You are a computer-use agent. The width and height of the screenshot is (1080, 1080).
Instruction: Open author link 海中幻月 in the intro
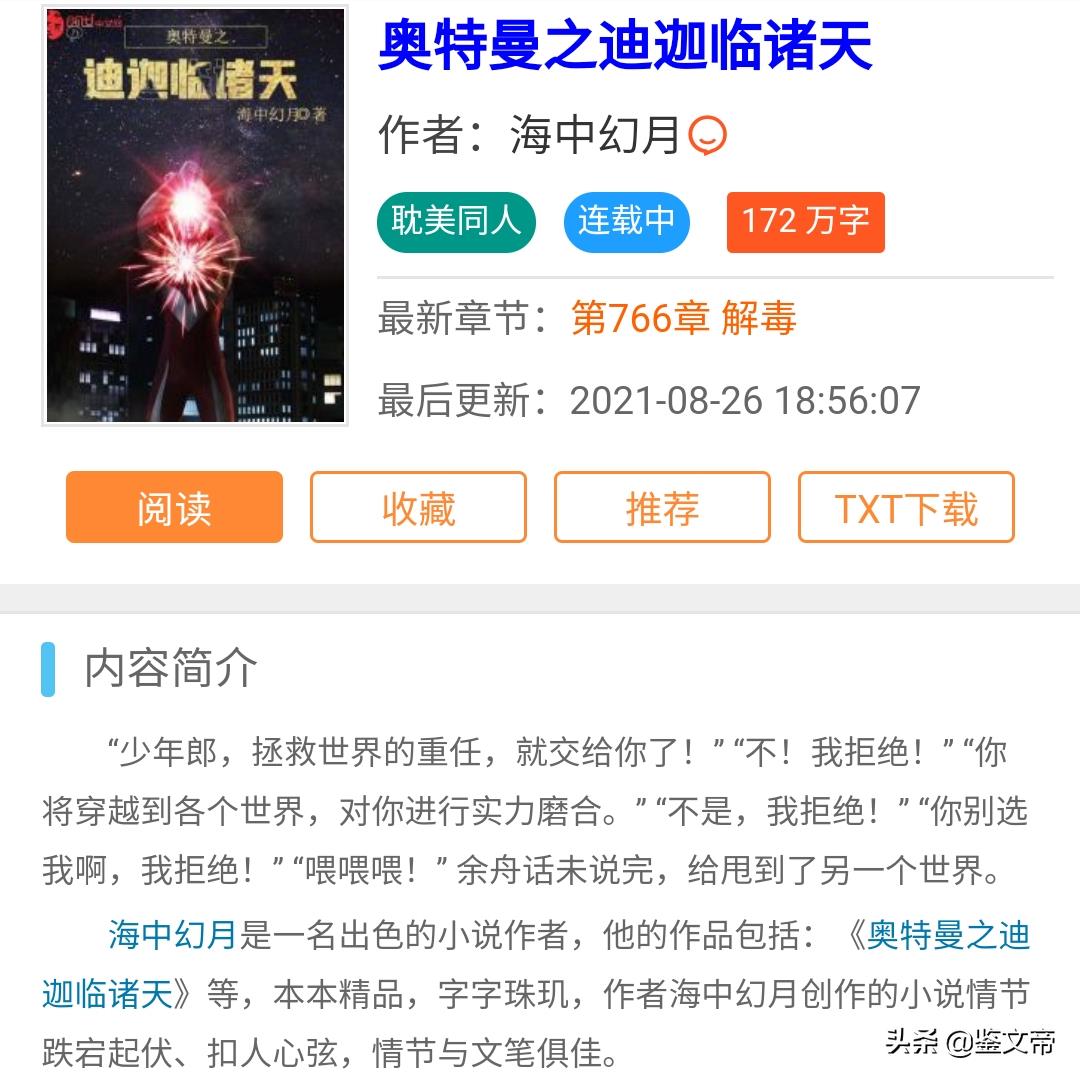point(172,936)
